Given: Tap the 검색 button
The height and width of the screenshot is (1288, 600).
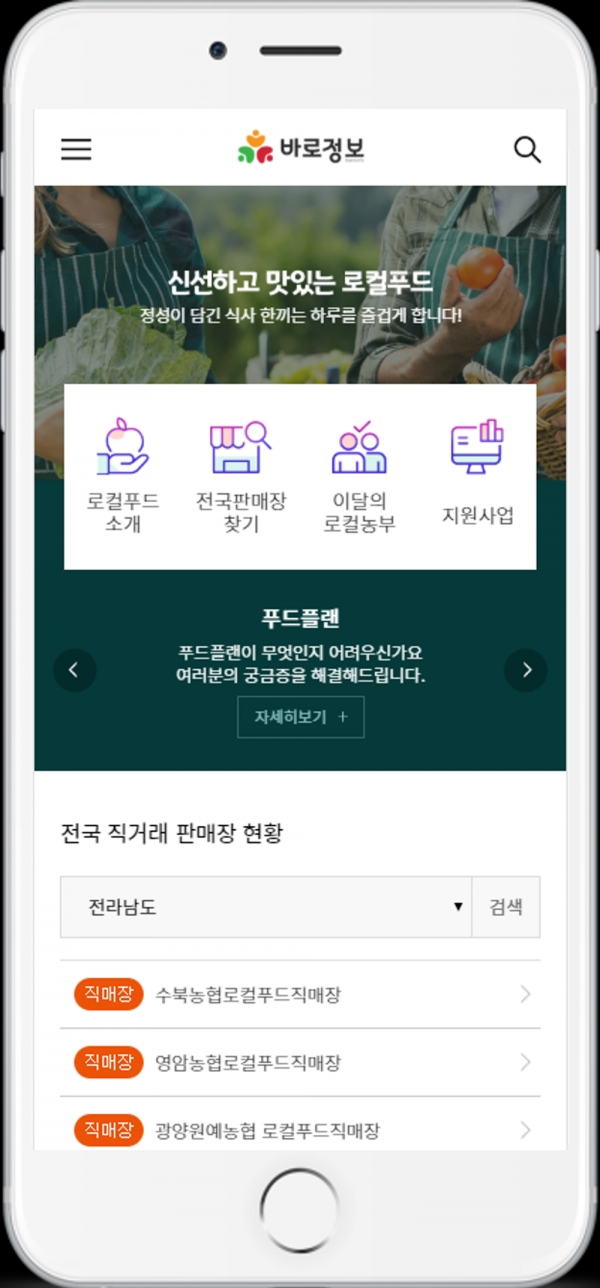Looking at the screenshot, I should pos(506,907).
